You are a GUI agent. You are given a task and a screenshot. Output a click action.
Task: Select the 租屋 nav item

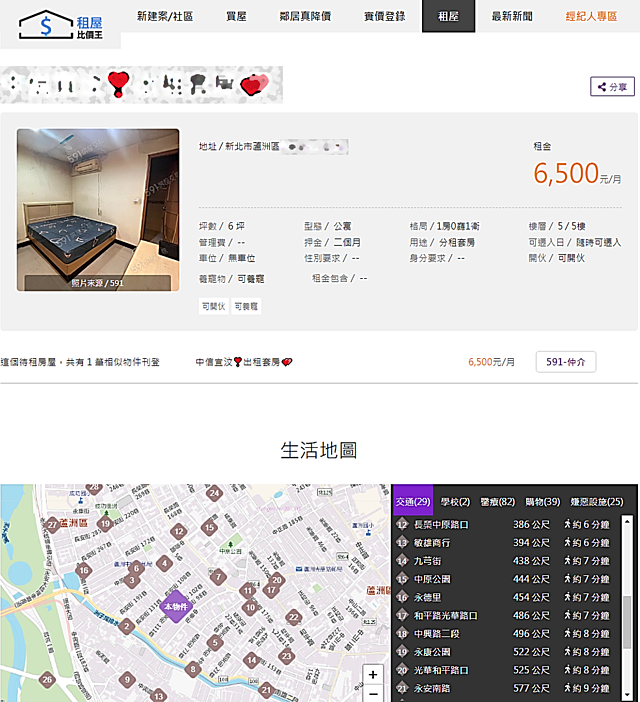(448, 16)
